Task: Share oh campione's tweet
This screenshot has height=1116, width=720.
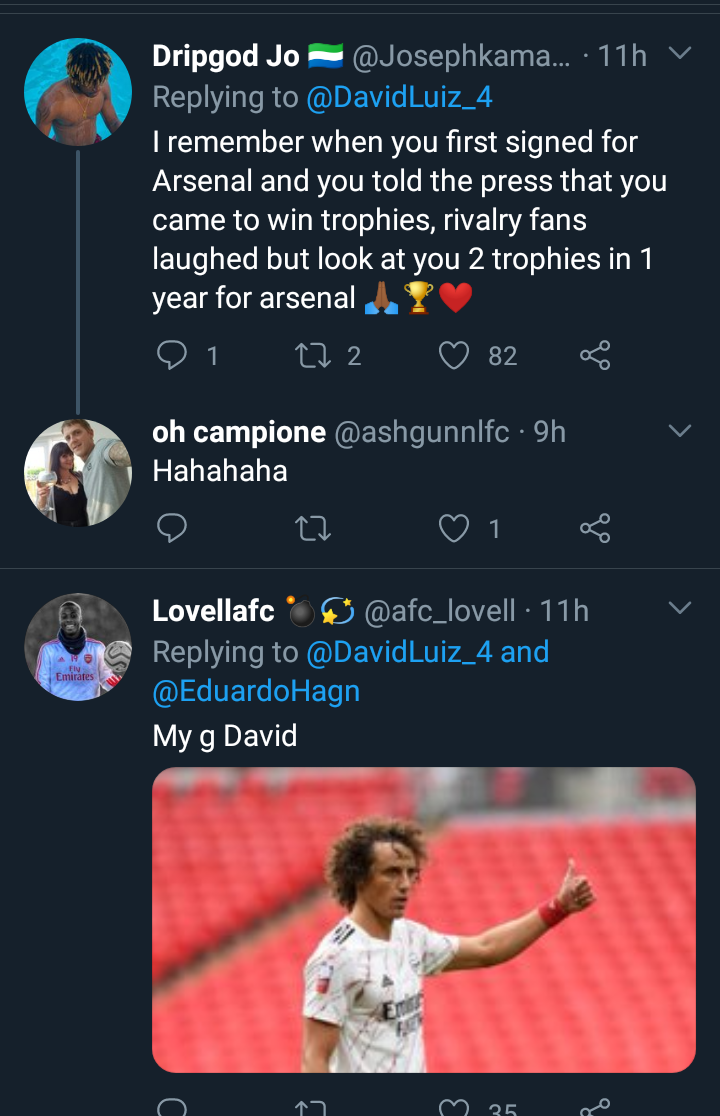Action: [595, 527]
